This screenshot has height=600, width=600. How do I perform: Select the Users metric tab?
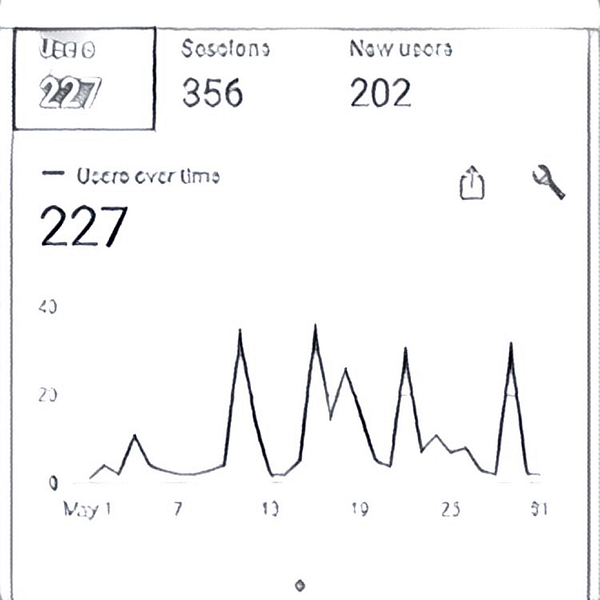click(84, 78)
